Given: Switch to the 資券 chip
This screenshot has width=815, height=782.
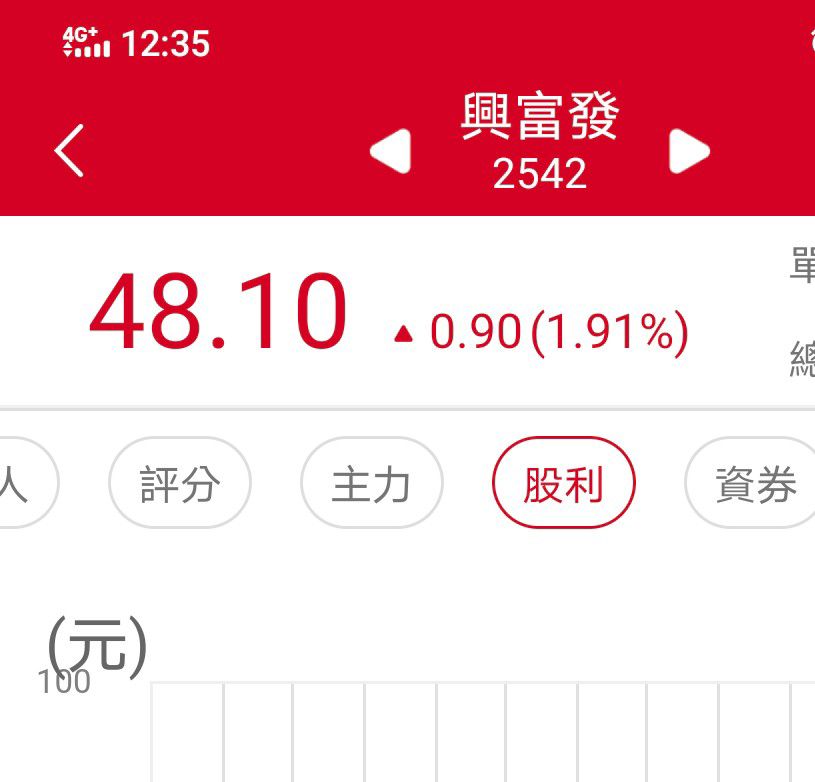Looking at the screenshot, I should click(754, 484).
